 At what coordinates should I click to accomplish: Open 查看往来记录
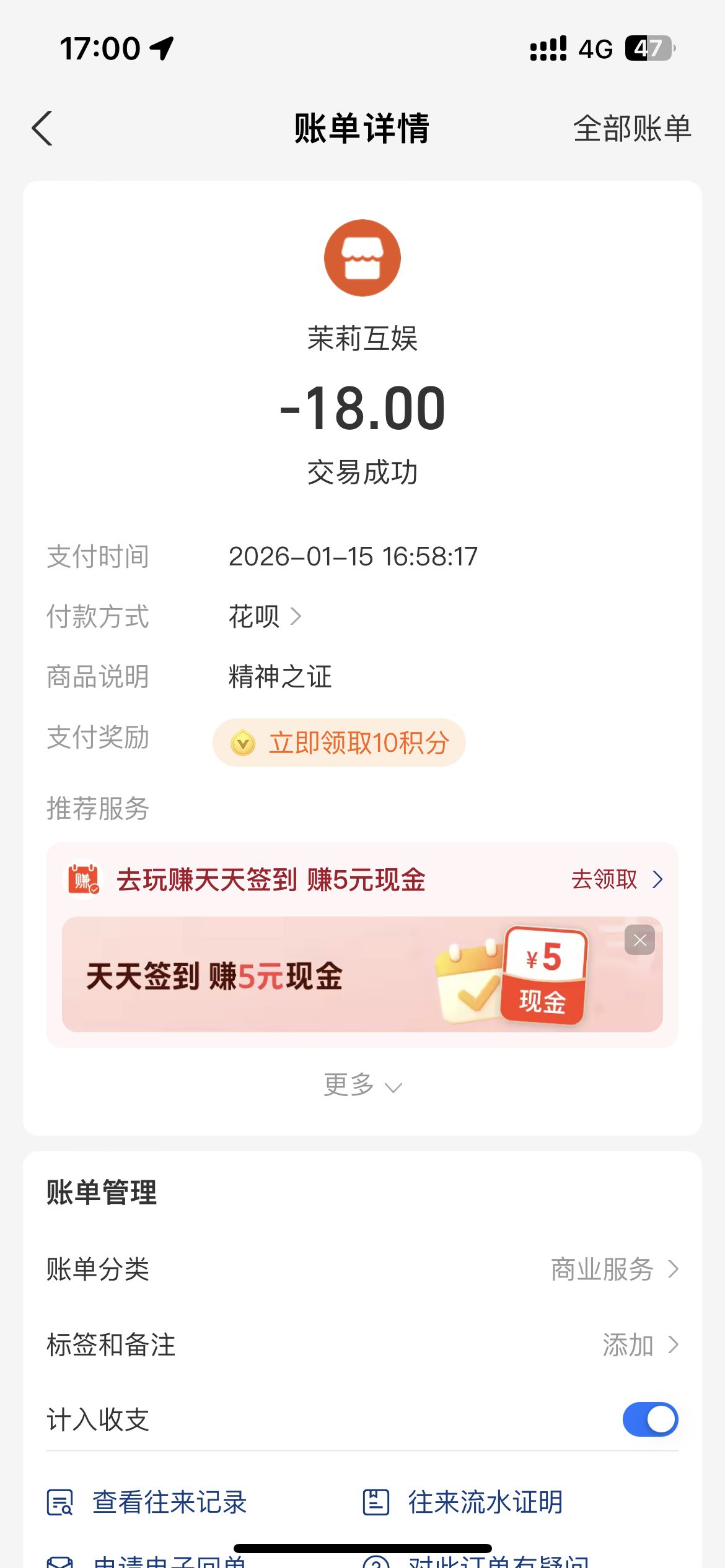[147, 1502]
